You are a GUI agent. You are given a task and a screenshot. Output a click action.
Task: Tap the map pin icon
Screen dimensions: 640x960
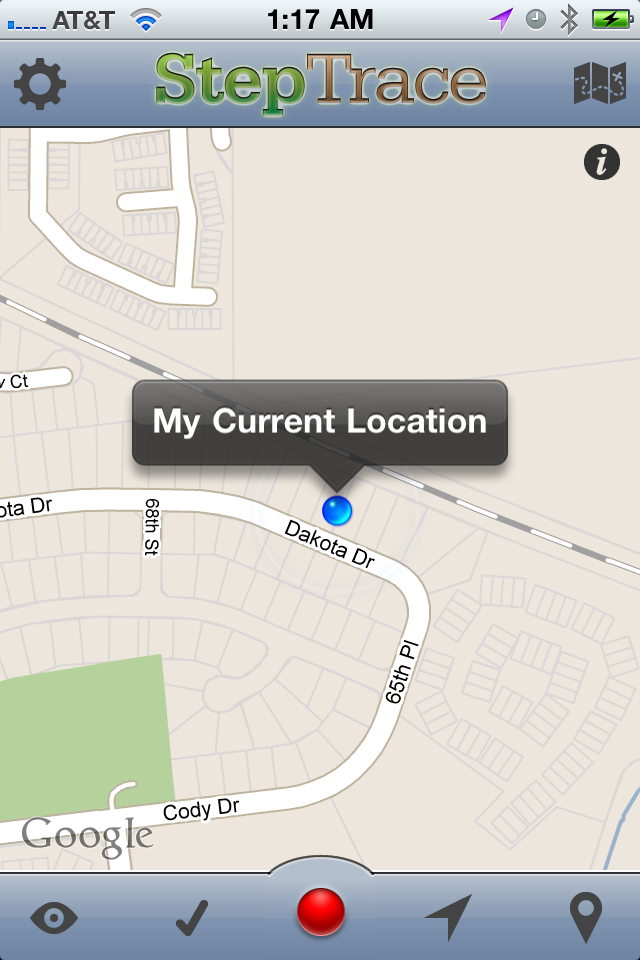(586, 917)
